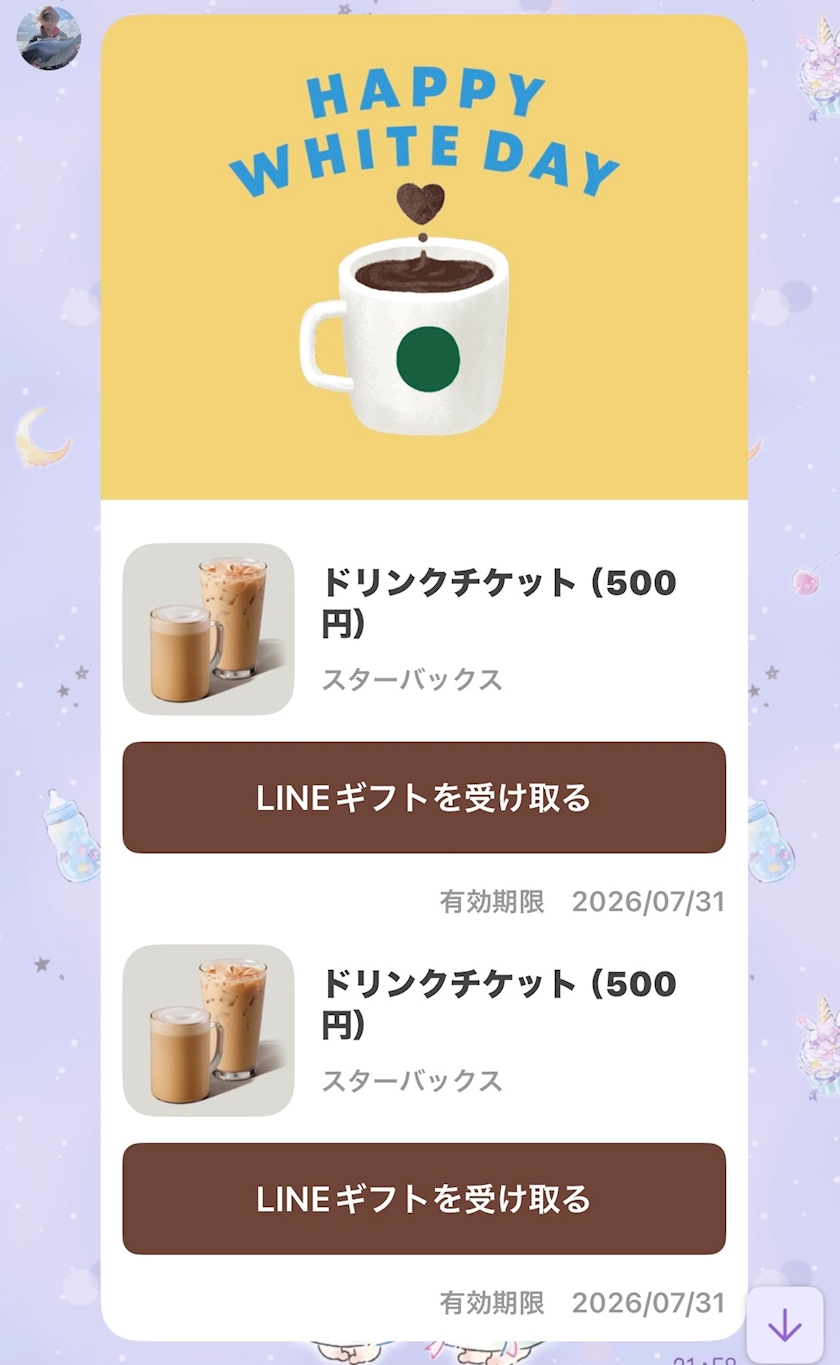Tap LINEギフトを受け取る for the second drink ticket
This screenshot has width=840, height=1365.
click(x=424, y=1198)
